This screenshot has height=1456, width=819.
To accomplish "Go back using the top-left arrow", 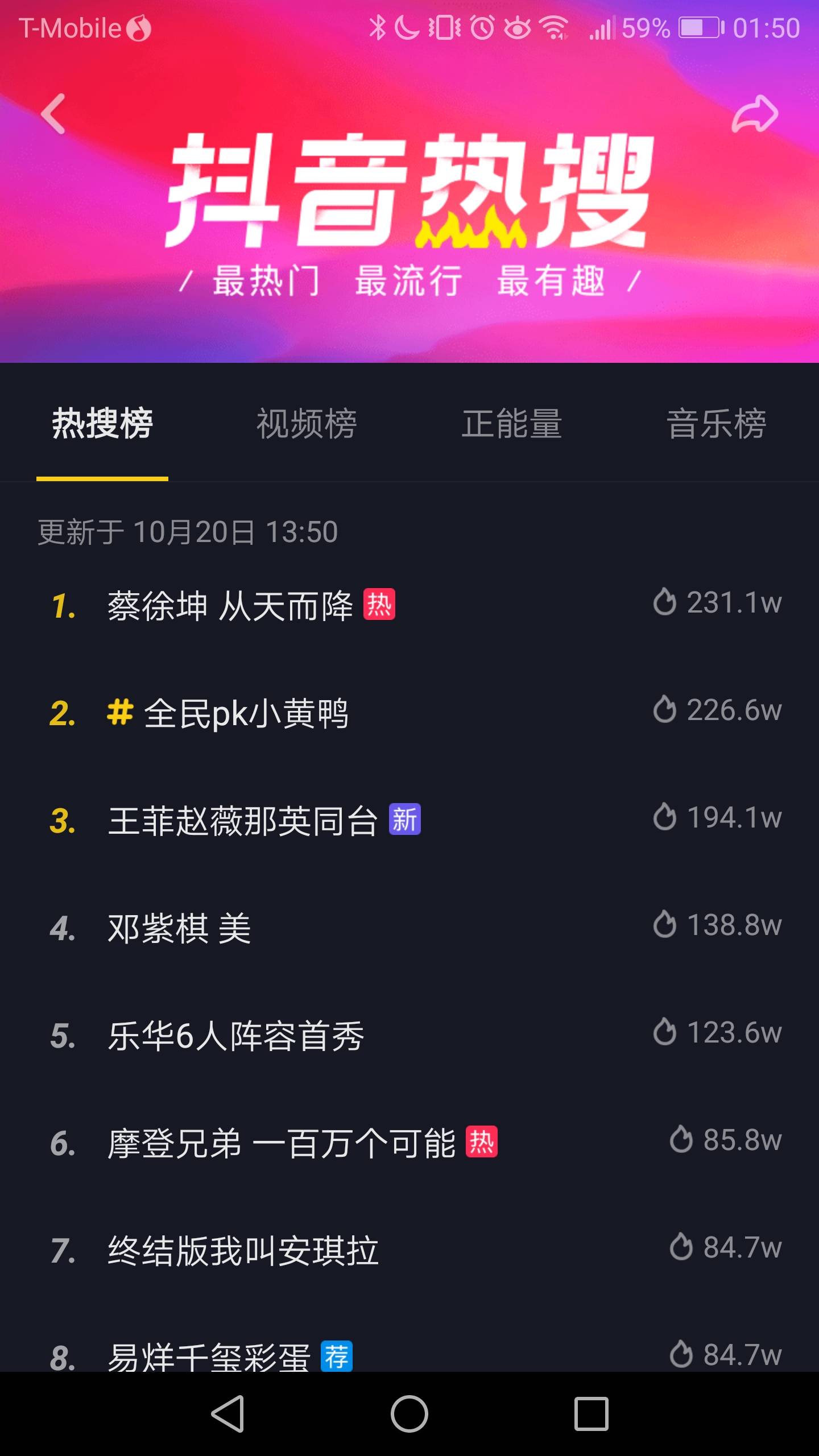I will (x=53, y=114).
